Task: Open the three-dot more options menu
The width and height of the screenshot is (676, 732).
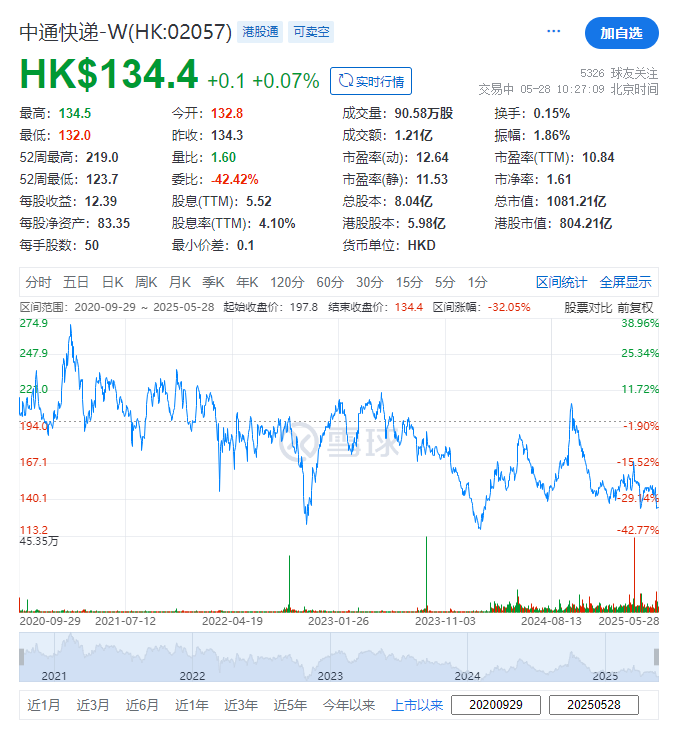Action: (554, 32)
